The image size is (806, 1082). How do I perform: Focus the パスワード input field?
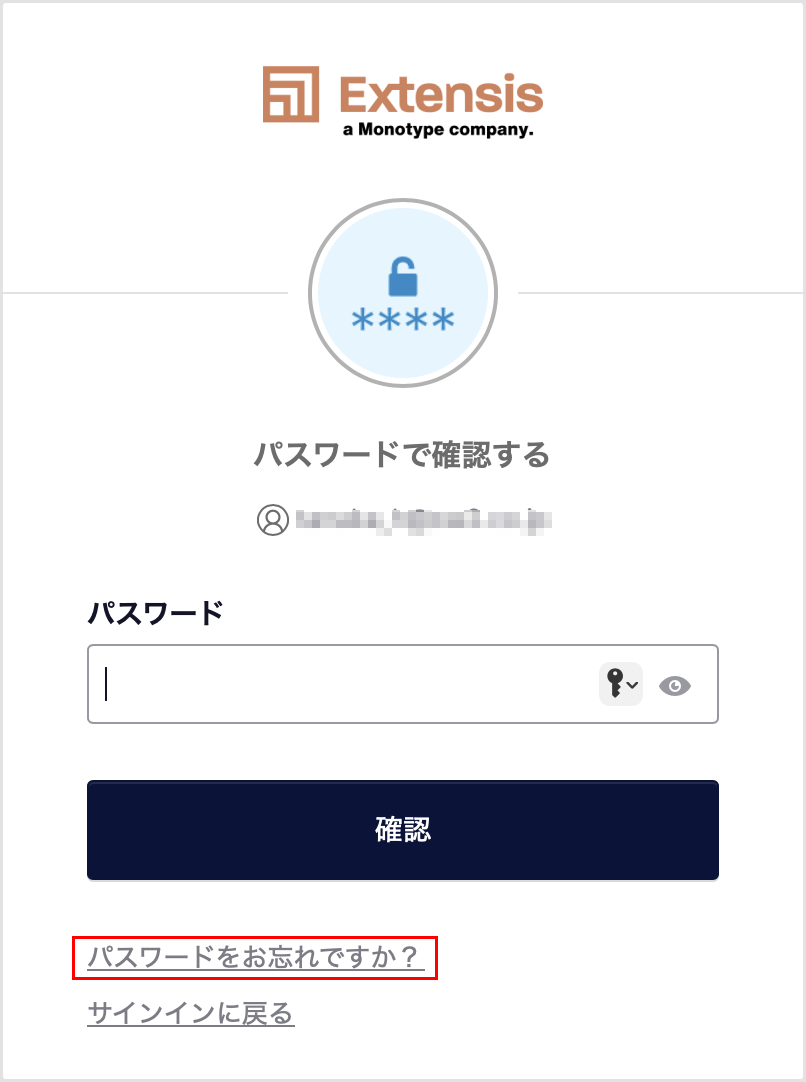340,685
